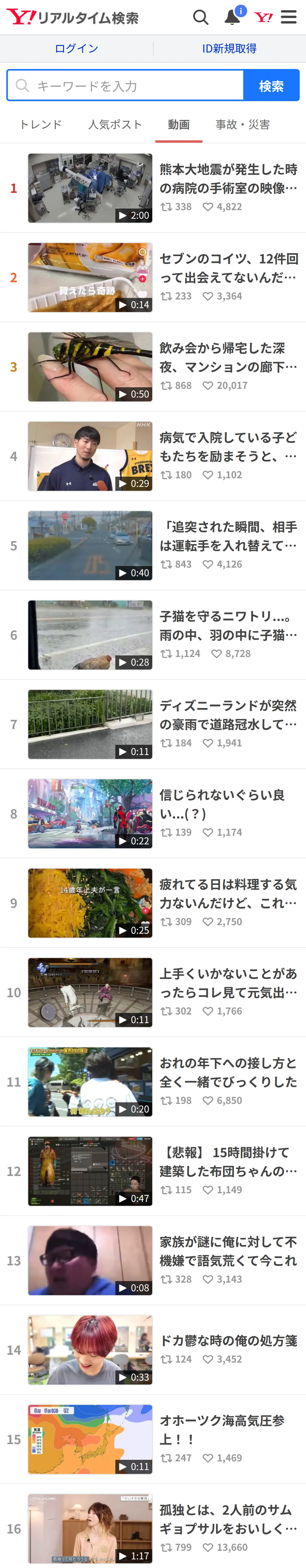Select the 動画 tab
This screenshot has width=306, height=1568.
(x=179, y=124)
